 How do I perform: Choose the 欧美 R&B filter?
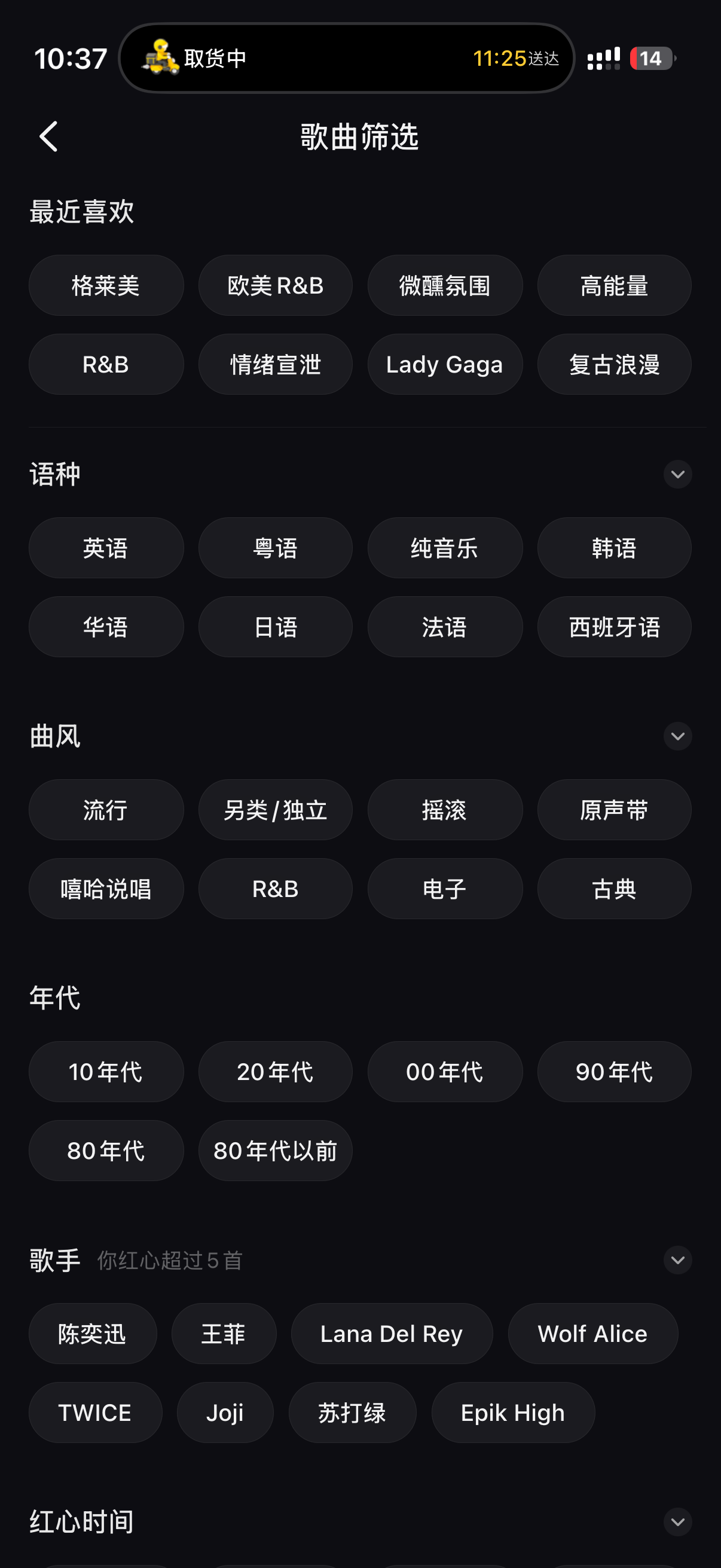click(x=275, y=285)
